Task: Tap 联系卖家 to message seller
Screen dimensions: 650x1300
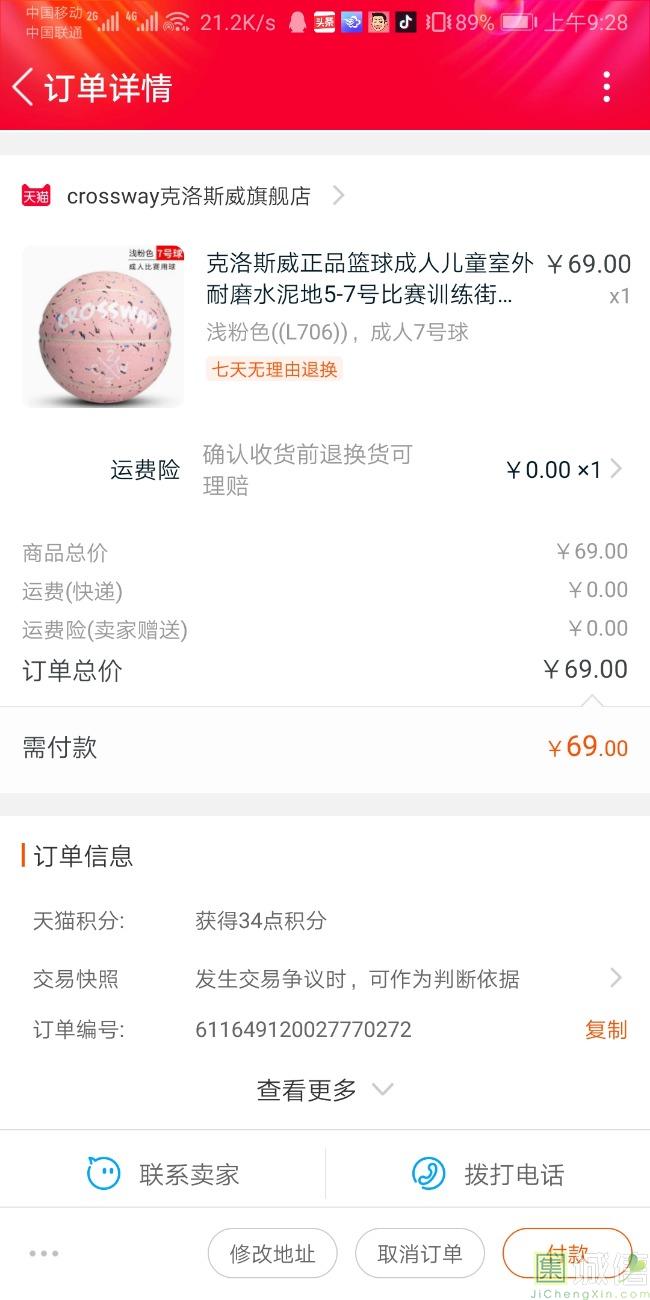Action: point(164,1174)
